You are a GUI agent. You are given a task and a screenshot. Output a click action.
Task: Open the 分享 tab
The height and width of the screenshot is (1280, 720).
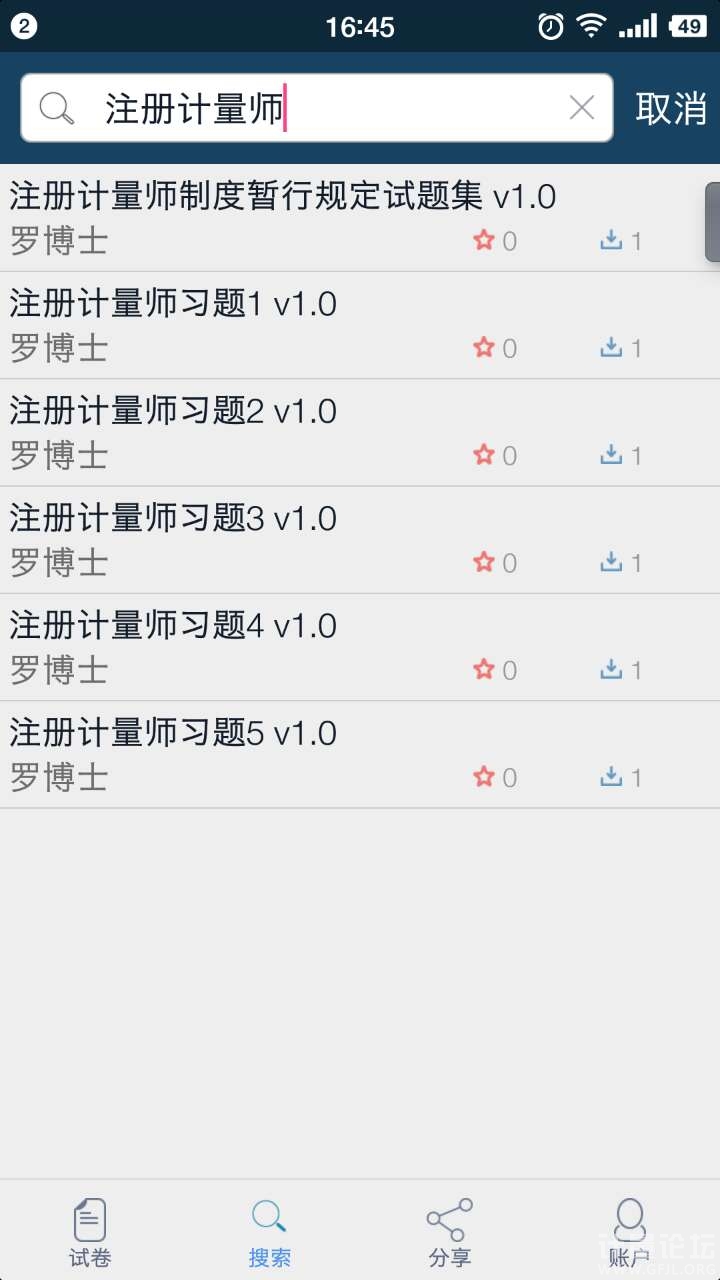click(450, 1232)
